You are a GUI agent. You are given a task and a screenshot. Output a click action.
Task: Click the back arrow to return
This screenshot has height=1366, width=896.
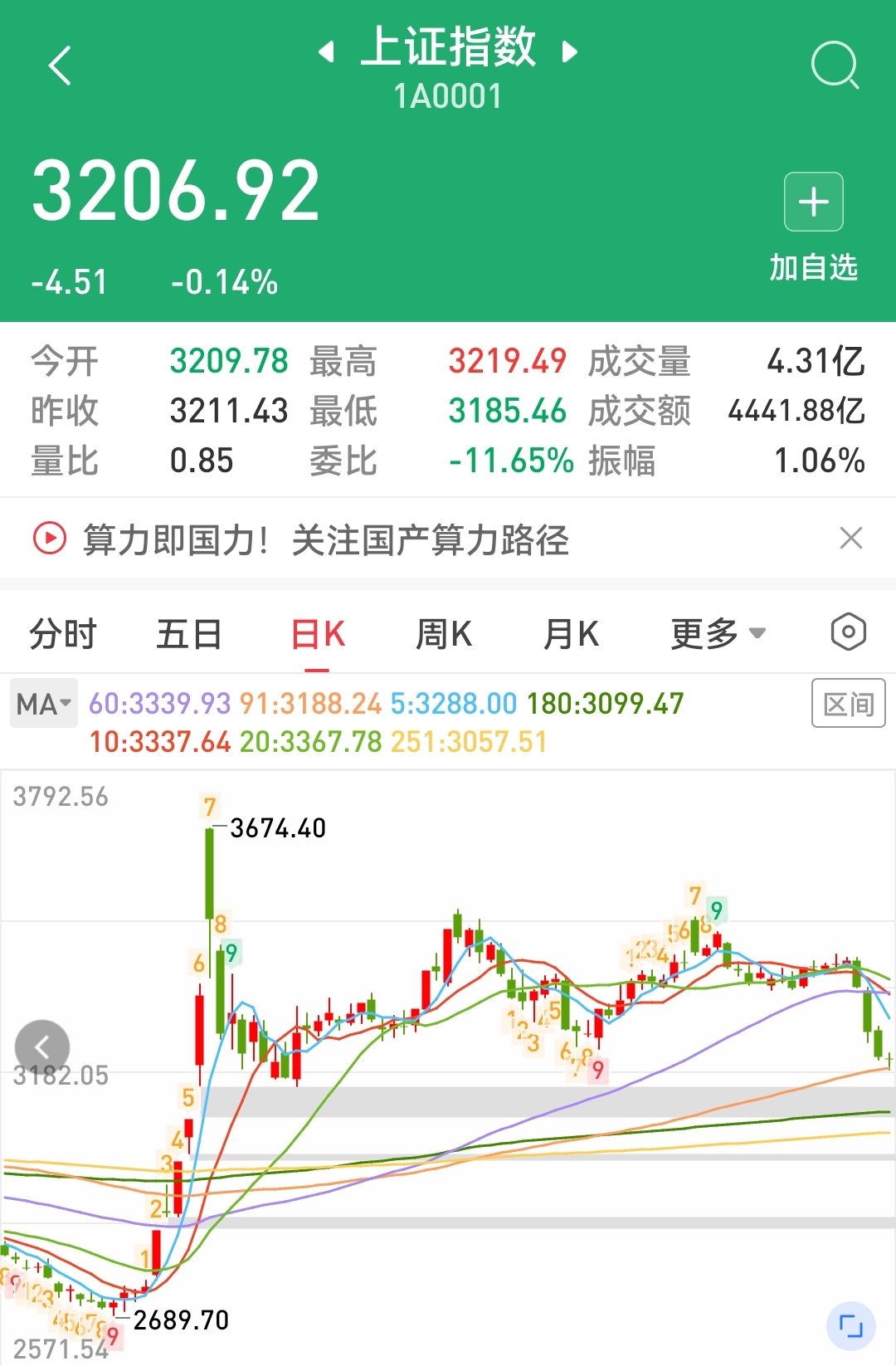pos(58,65)
